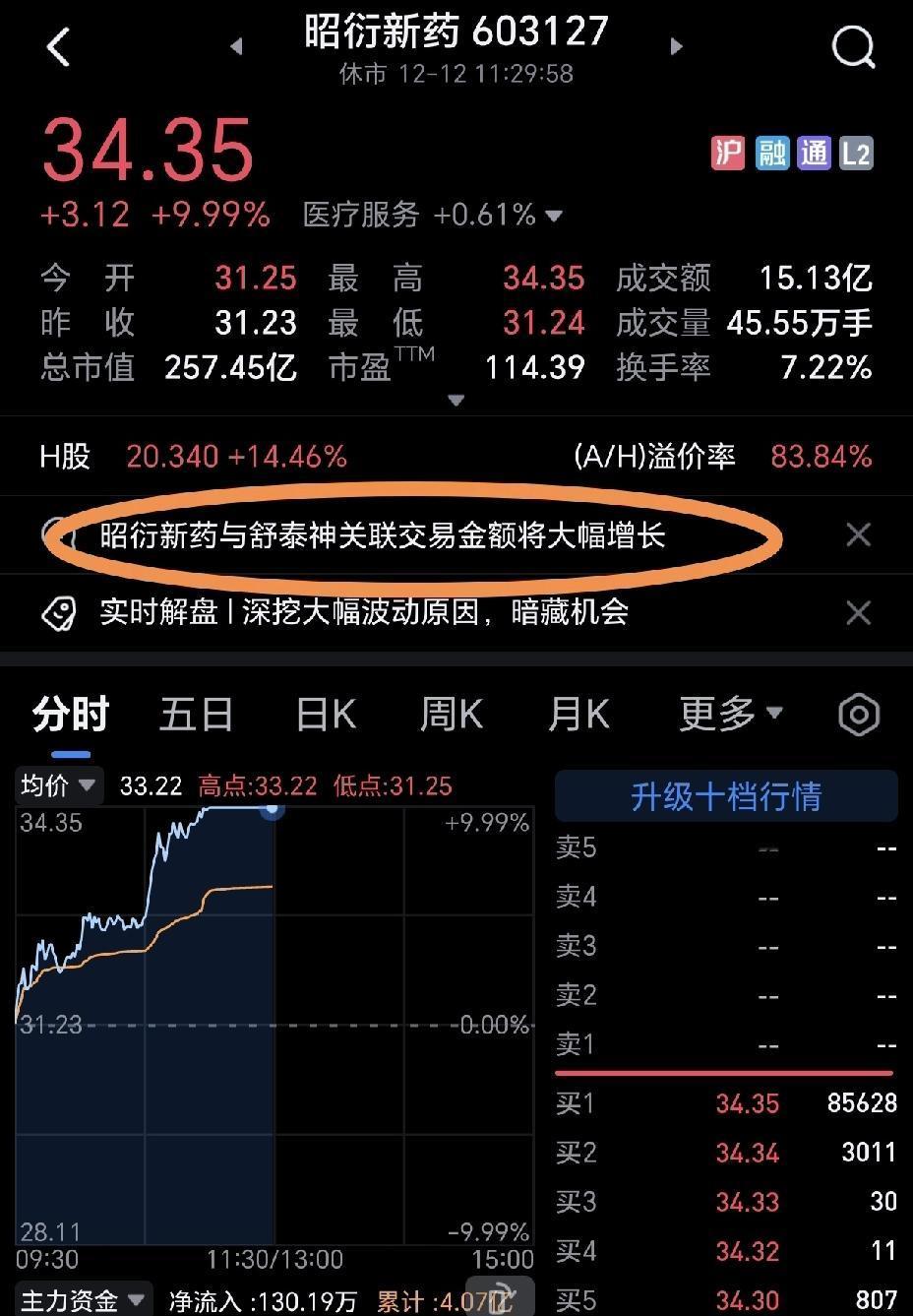Expand the stock details panel downward
This screenshot has height=1316, width=913.
click(x=456, y=401)
